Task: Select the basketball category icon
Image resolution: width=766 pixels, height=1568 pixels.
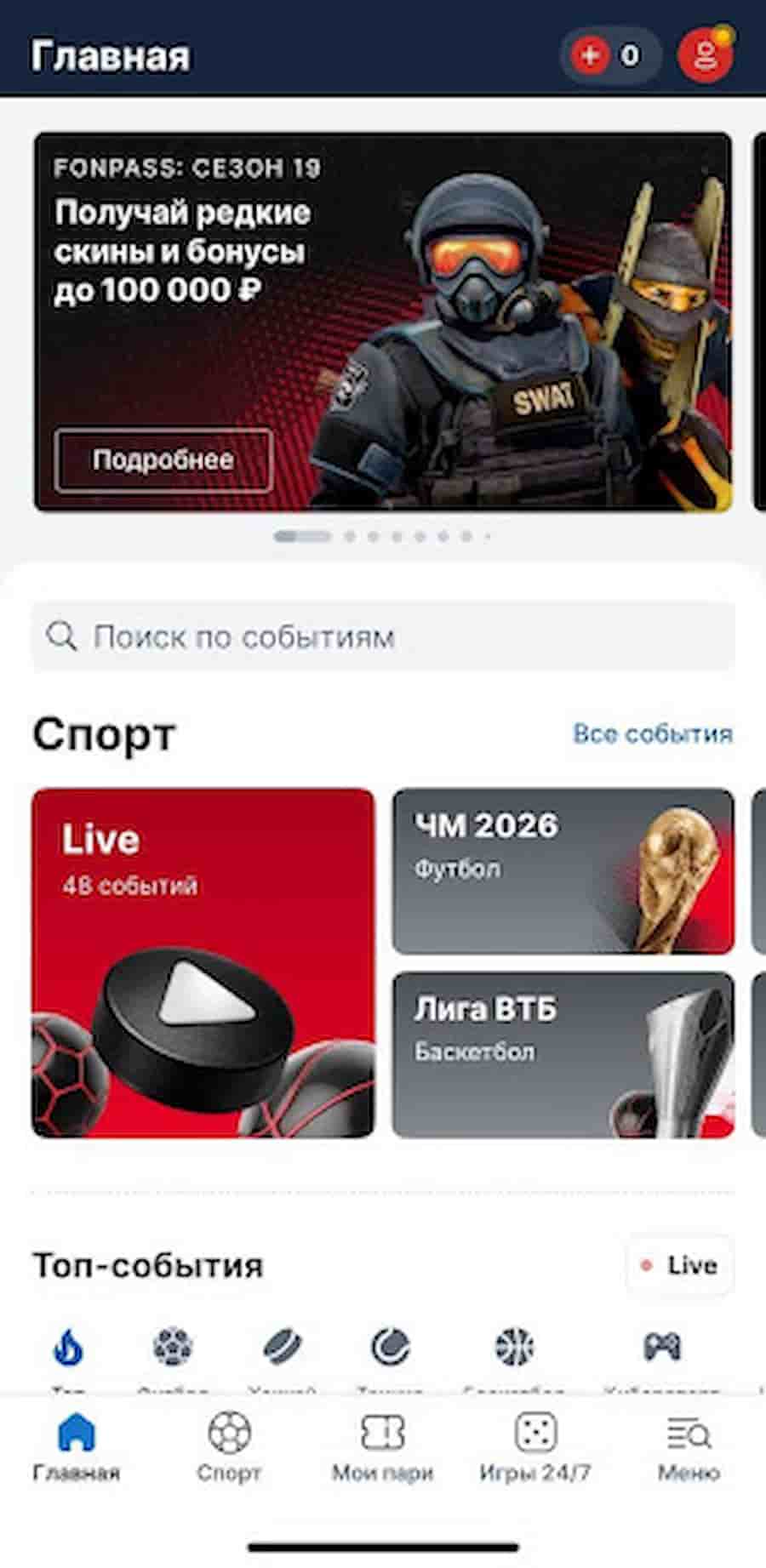Action: click(515, 1347)
